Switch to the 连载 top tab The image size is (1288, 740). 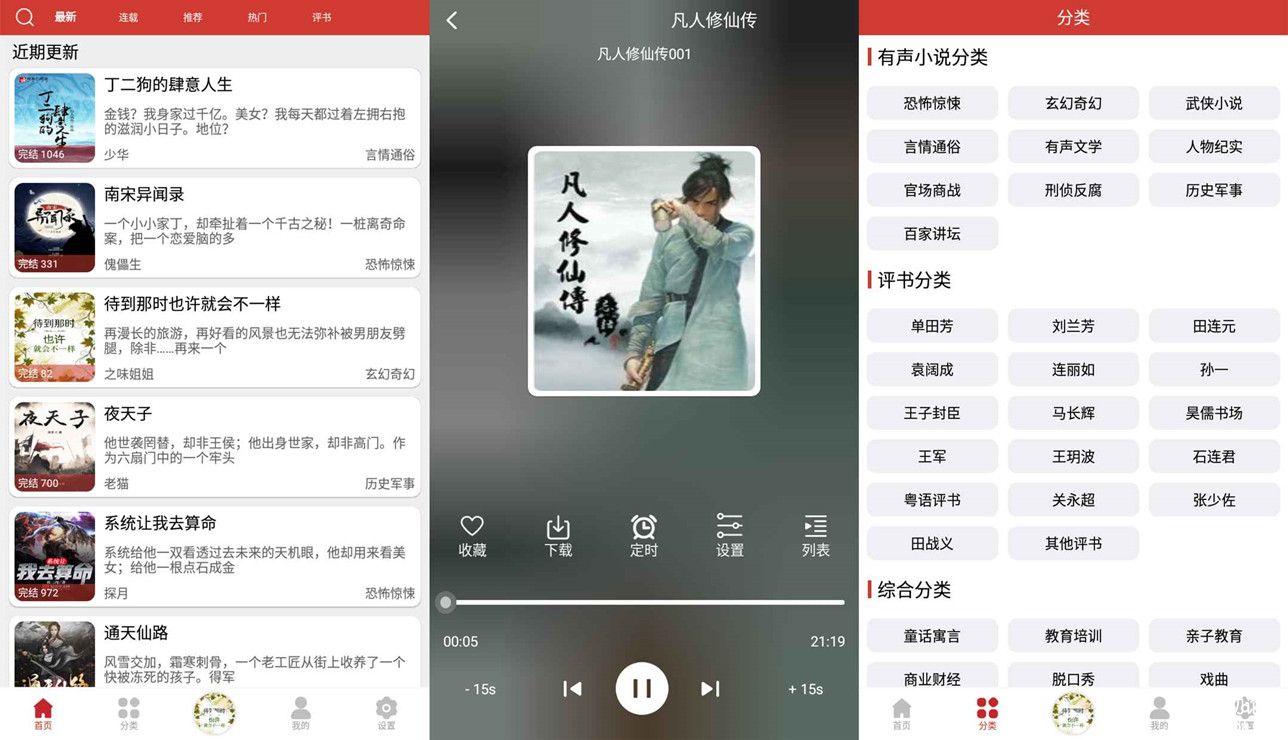pyautogui.click(x=128, y=18)
